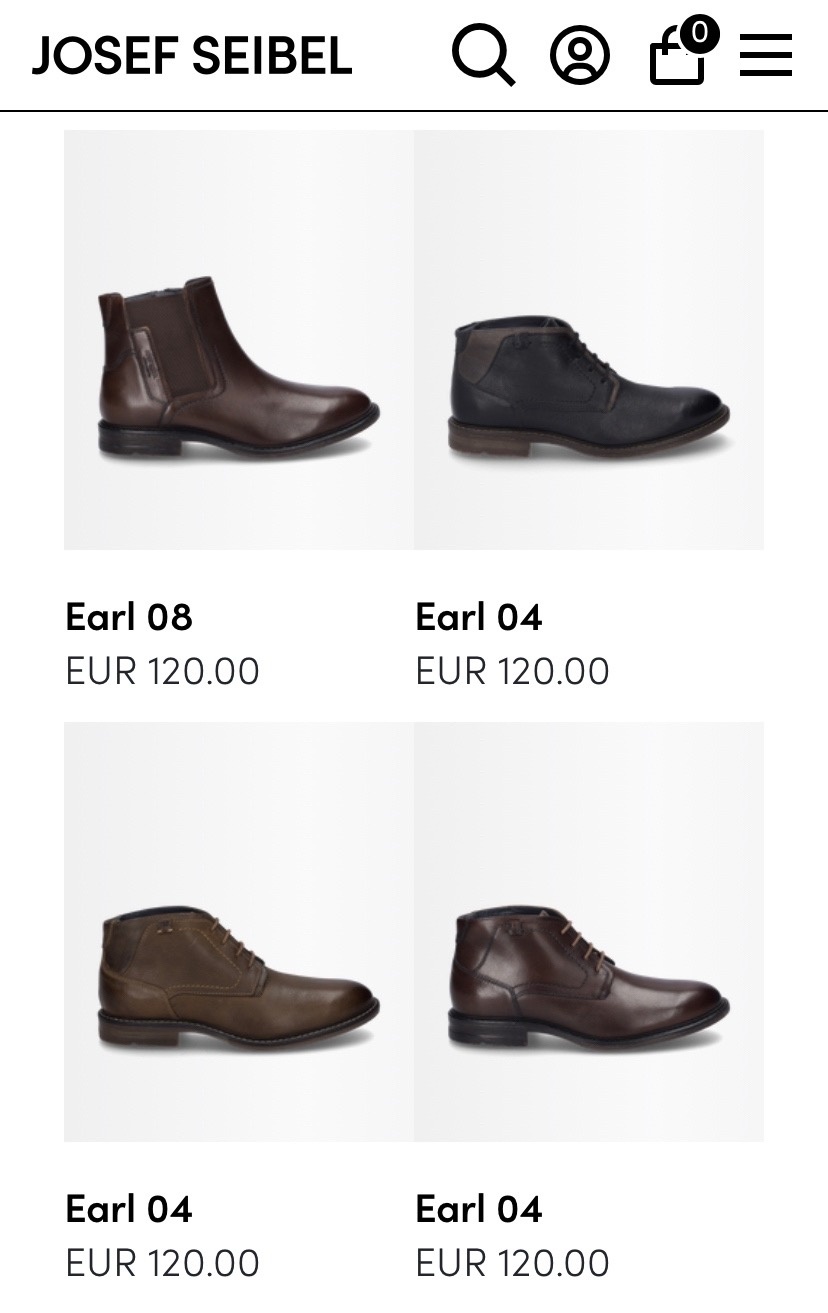
Task: Open the search magnifier icon
Action: [483, 55]
